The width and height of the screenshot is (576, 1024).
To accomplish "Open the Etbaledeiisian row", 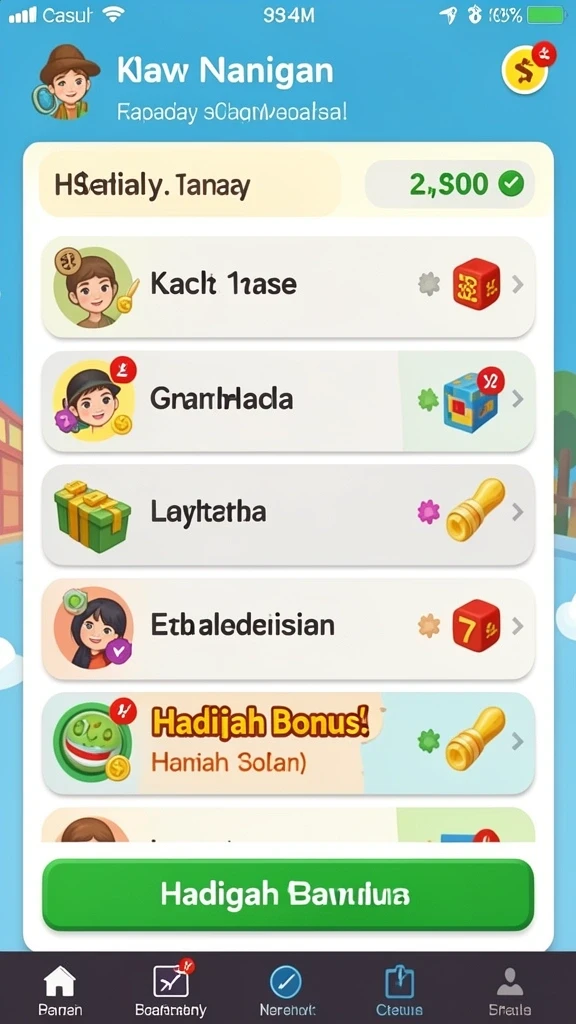I will click(x=288, y=628).
